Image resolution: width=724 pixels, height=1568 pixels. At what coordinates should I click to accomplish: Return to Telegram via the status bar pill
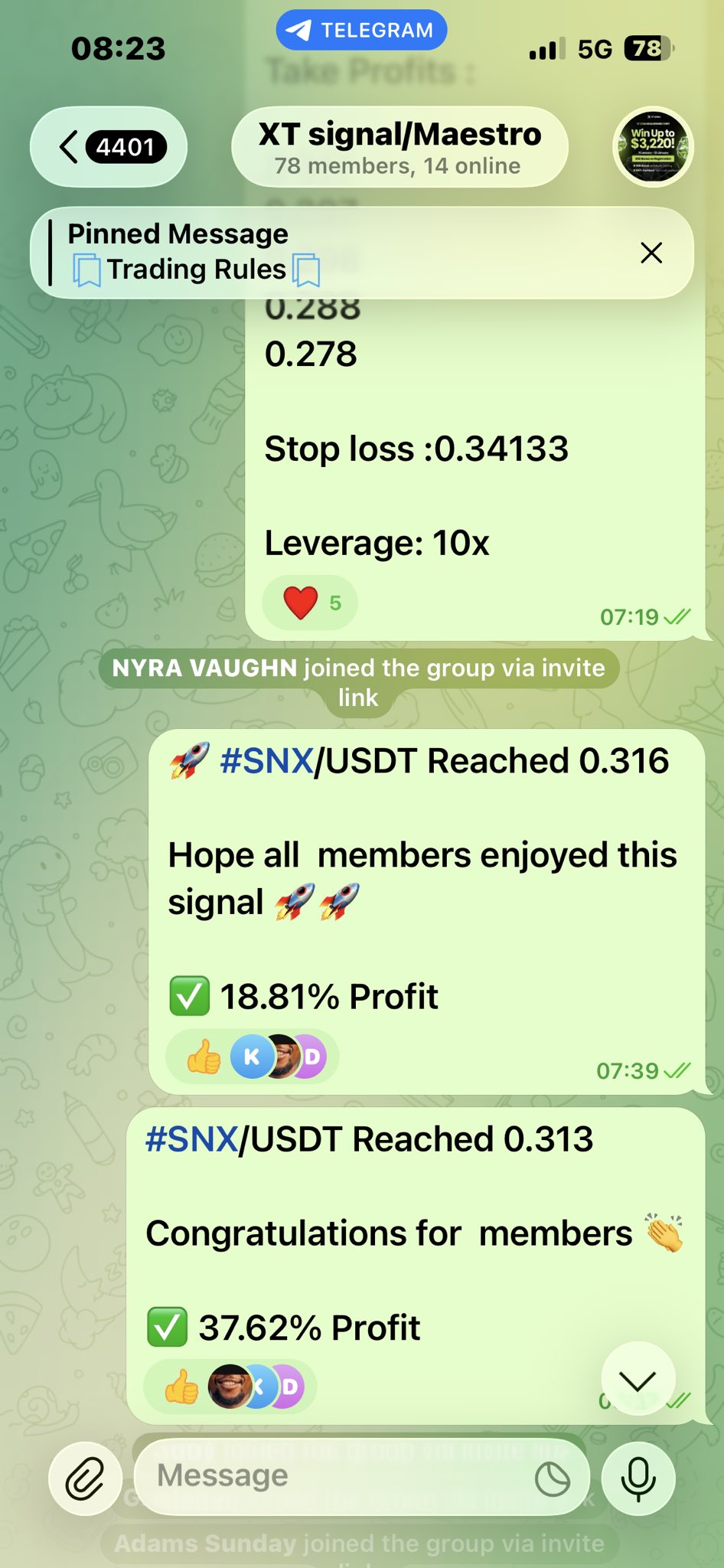coord(361,31)
